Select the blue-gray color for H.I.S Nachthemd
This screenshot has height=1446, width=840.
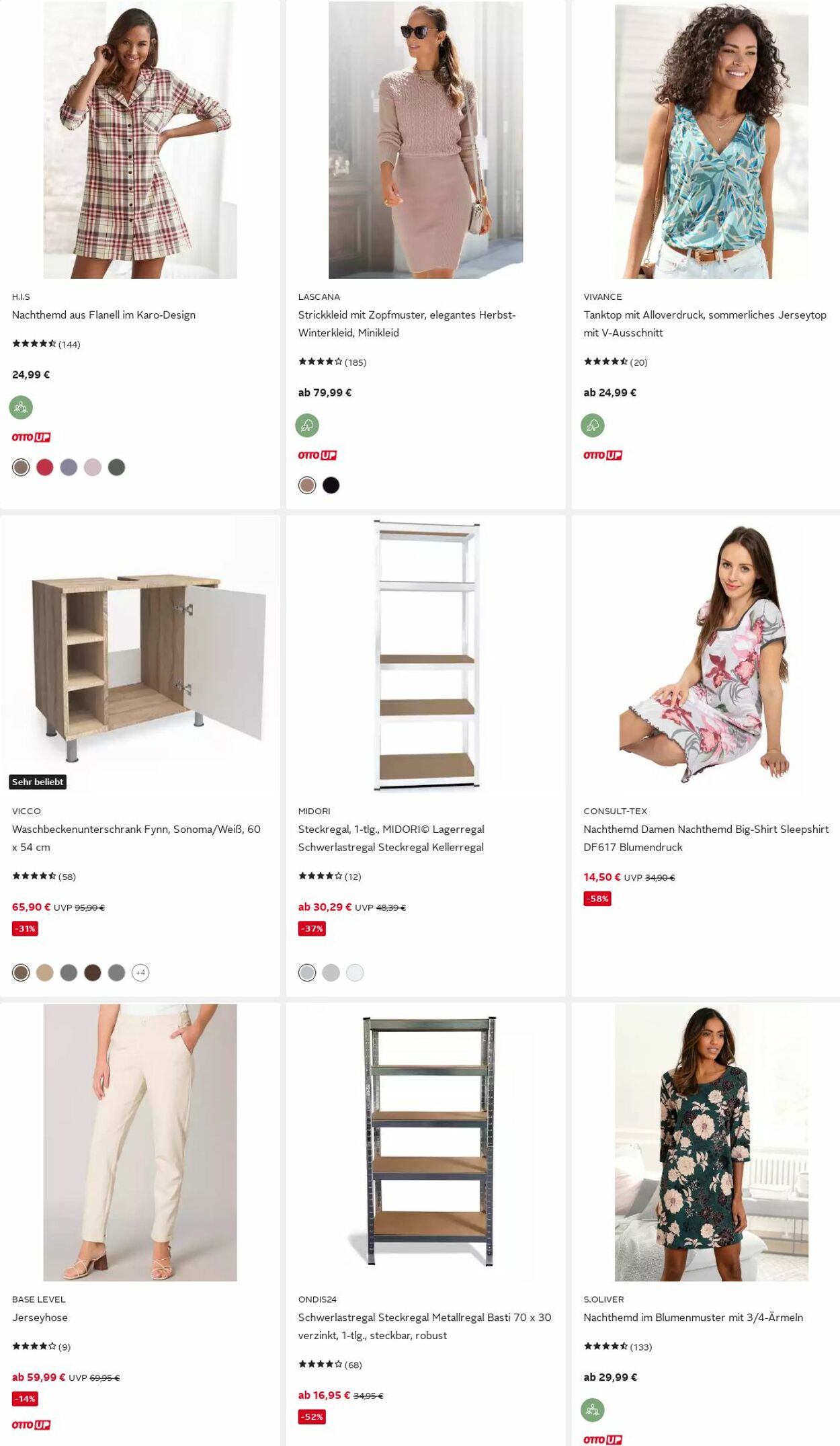69,467
